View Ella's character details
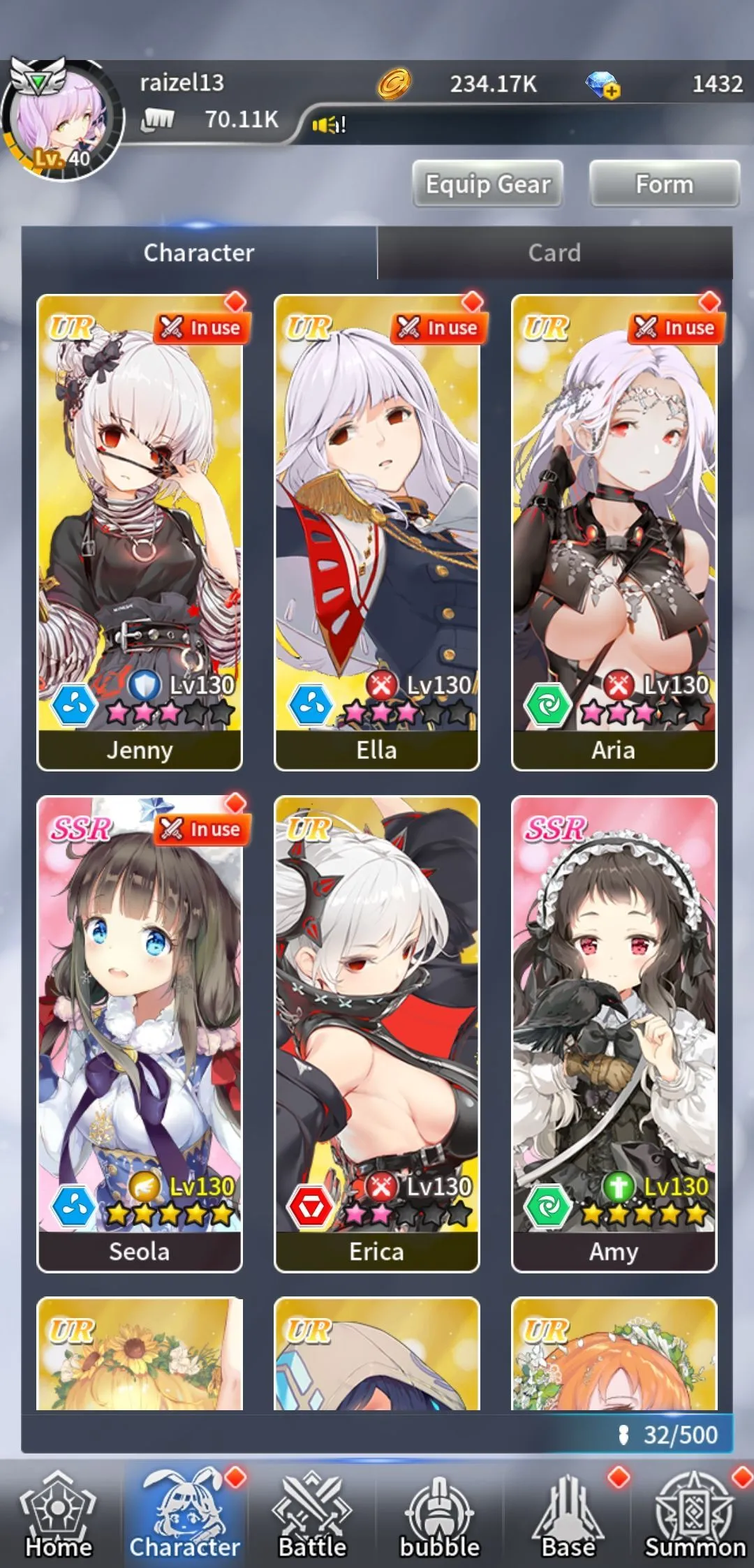This screenshot has width=754, height=1568. tap(377, 532)
